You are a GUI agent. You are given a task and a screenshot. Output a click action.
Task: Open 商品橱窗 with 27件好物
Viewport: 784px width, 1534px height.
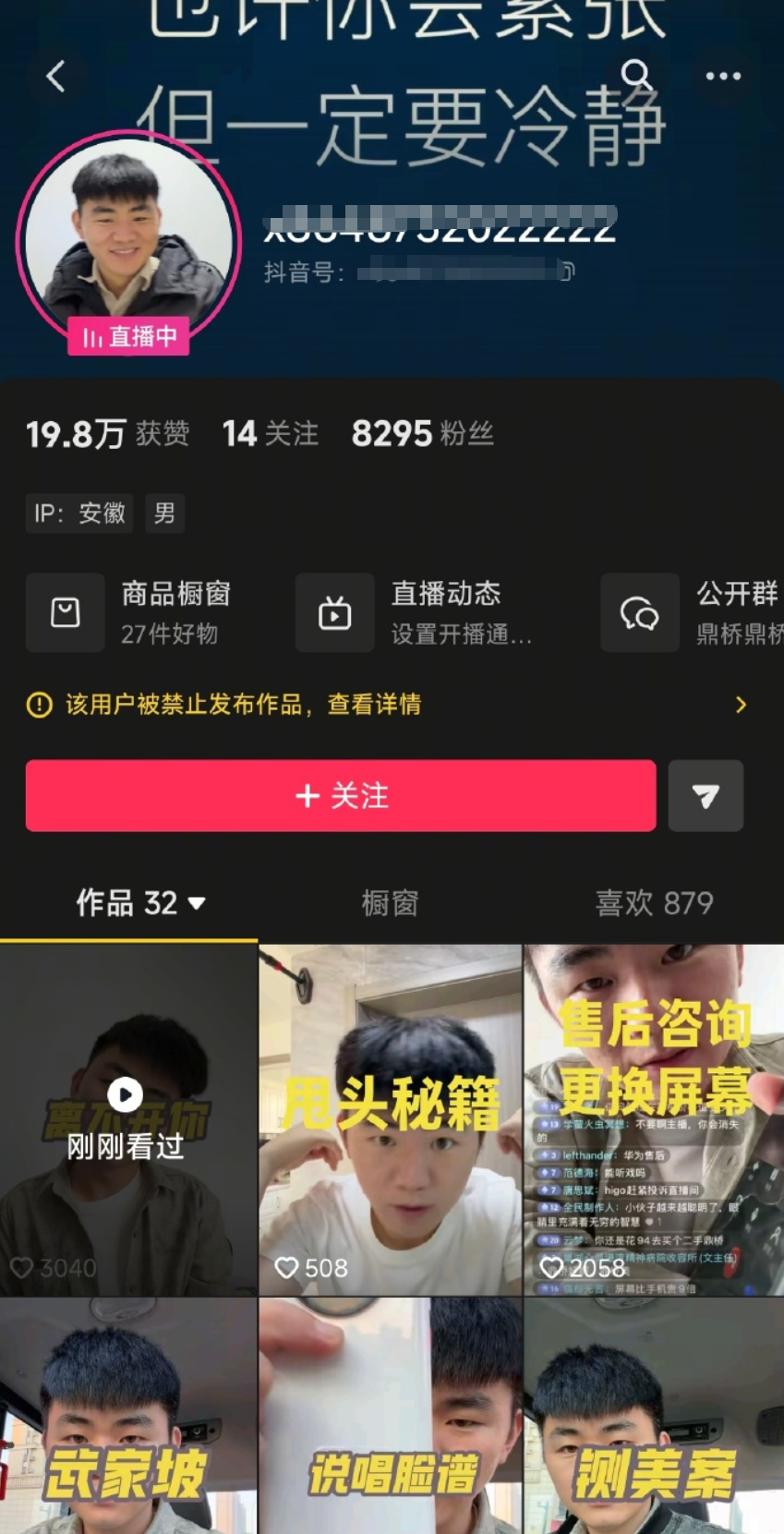139,612
